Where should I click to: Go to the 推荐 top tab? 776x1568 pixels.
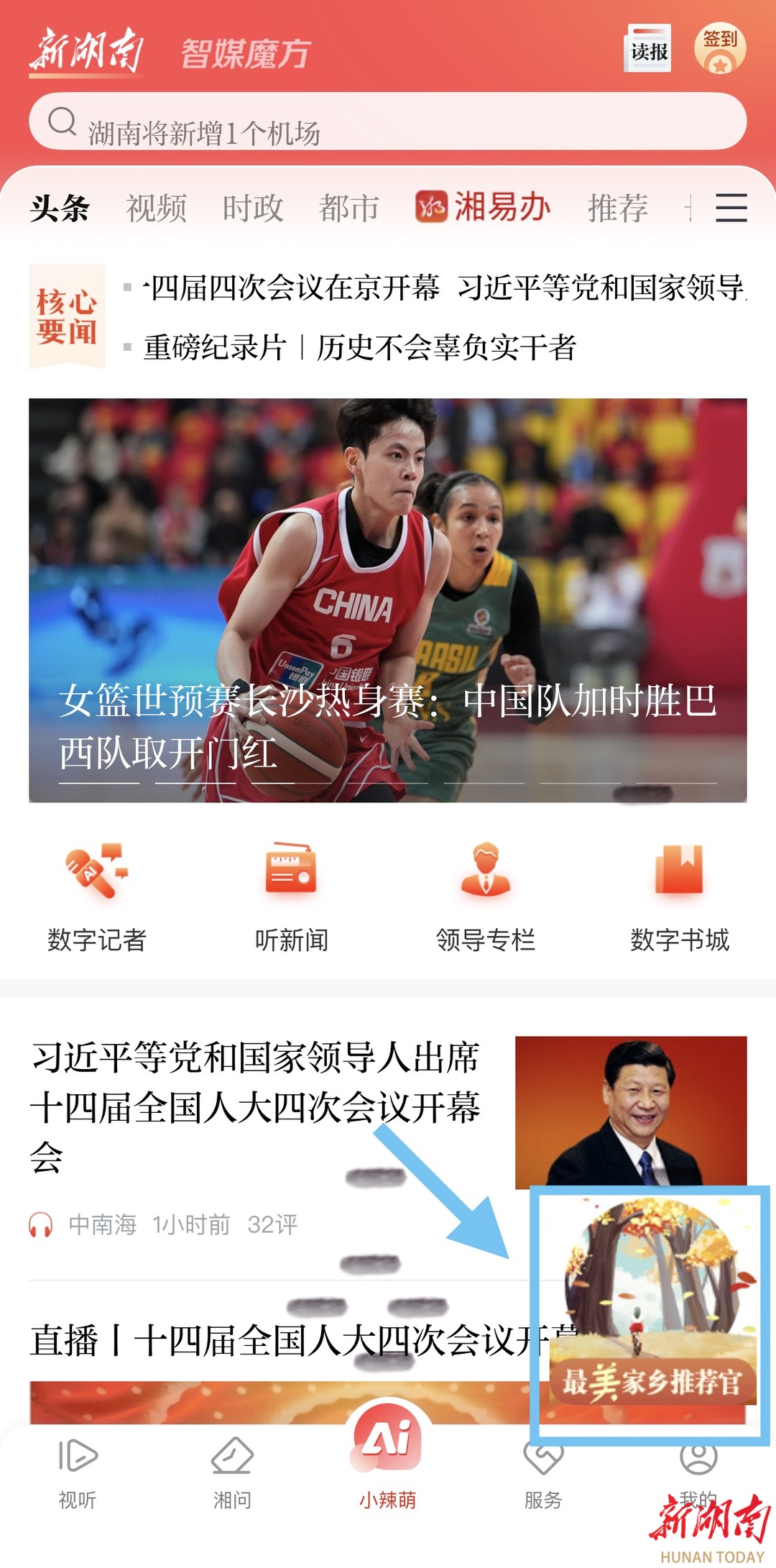[x=617, y=208]
